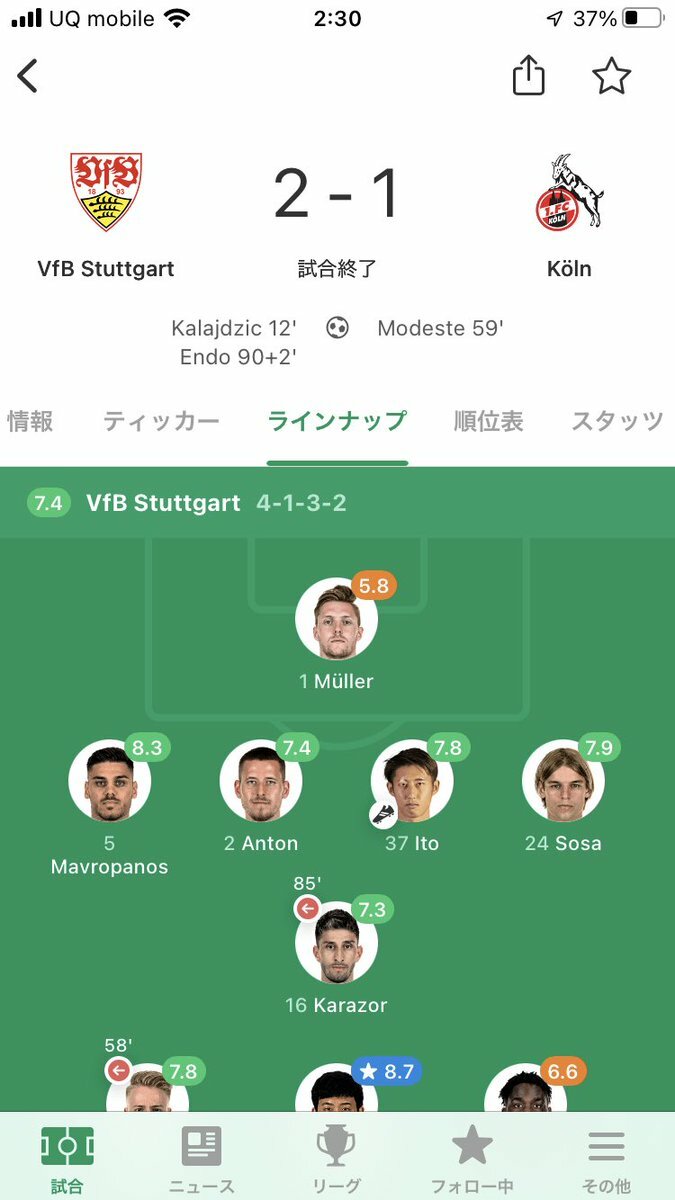View Ito's player details
Screen dimensions: 675x1200
tap(411, 781)
